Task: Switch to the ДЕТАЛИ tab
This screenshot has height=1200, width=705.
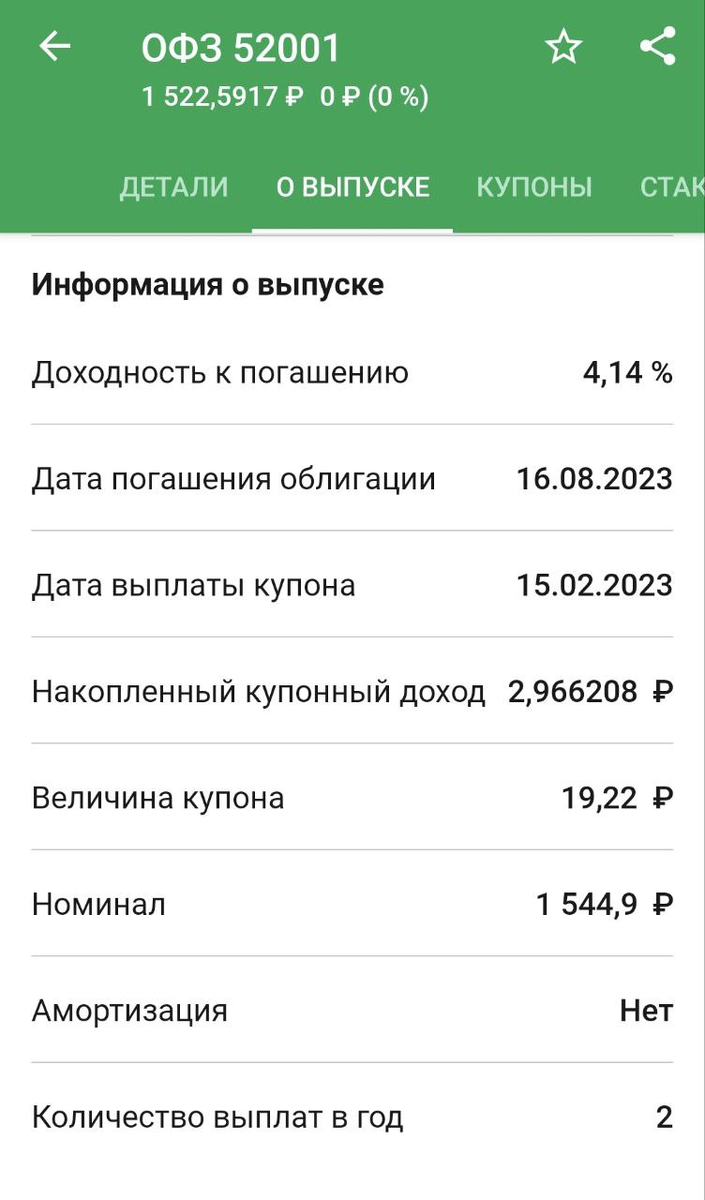Action: (x=174, y=187)
